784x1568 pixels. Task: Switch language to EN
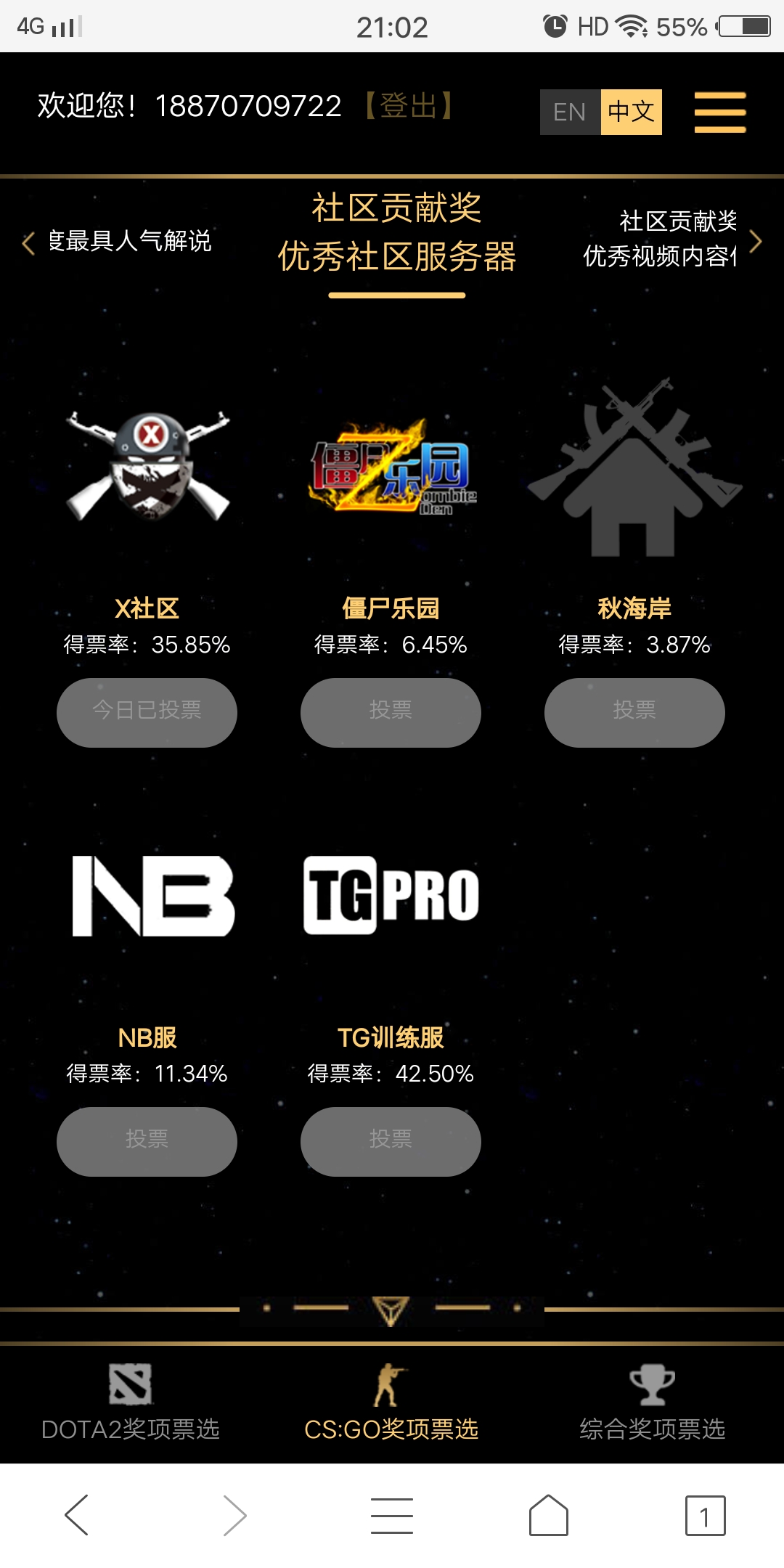point(568,112)
